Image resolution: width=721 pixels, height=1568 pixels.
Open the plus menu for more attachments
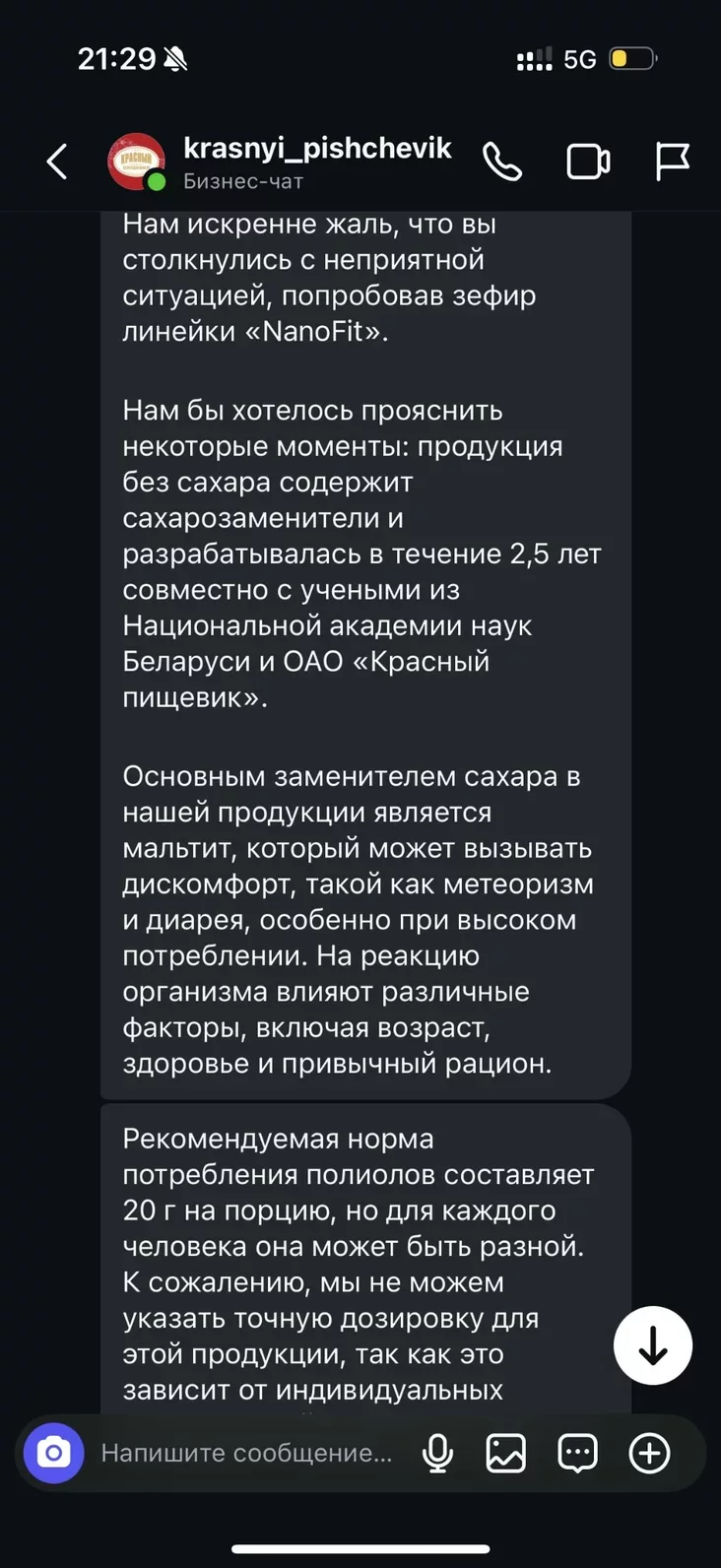coord(649,1453)
